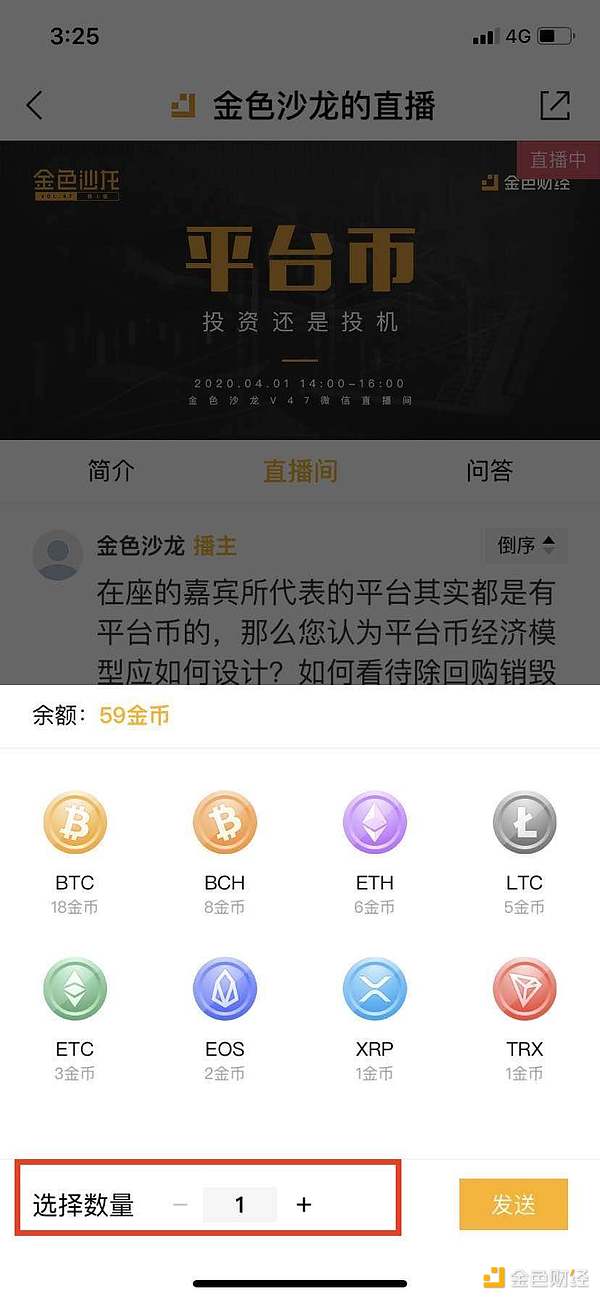Select the TRX gift coin

tap(524, 990)
